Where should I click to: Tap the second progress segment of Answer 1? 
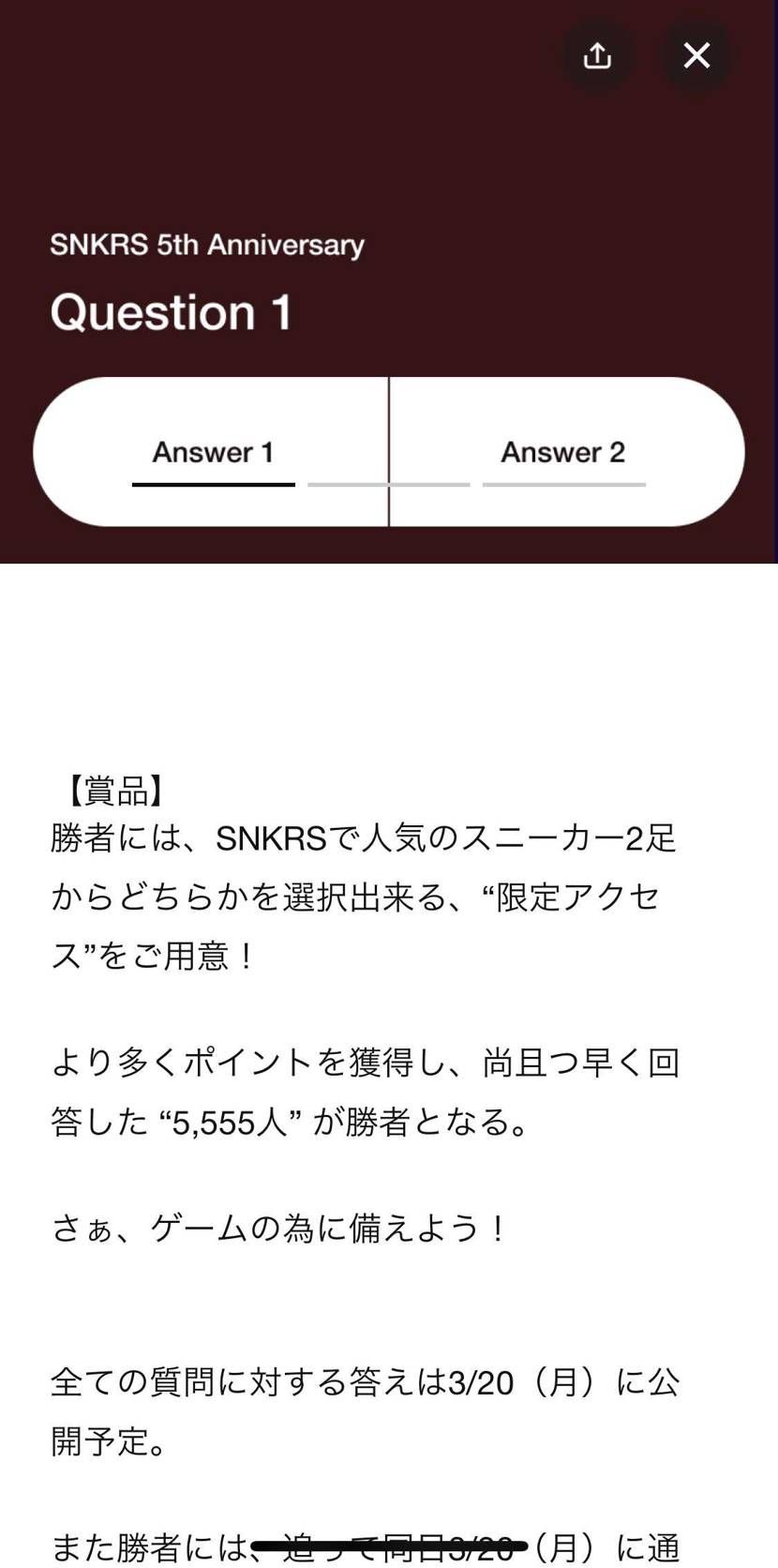pyautogui.click(x=388, y=486)
